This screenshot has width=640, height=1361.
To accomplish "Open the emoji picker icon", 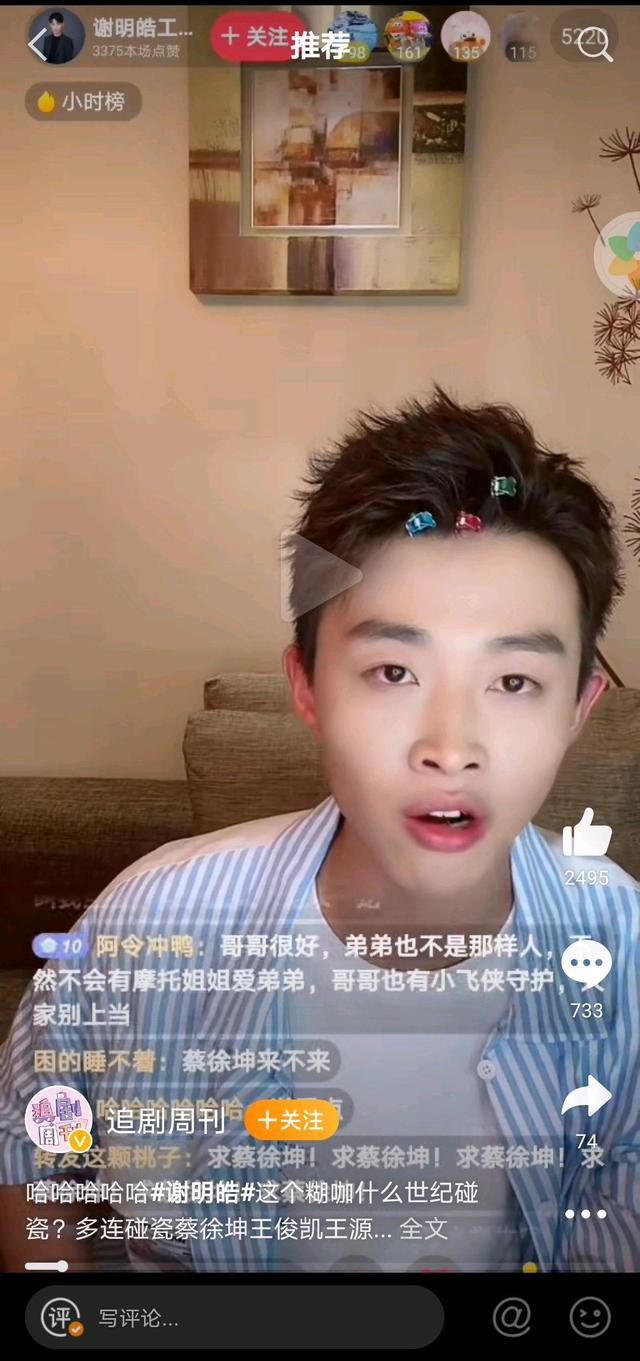I will click(x=590, y=1318).
